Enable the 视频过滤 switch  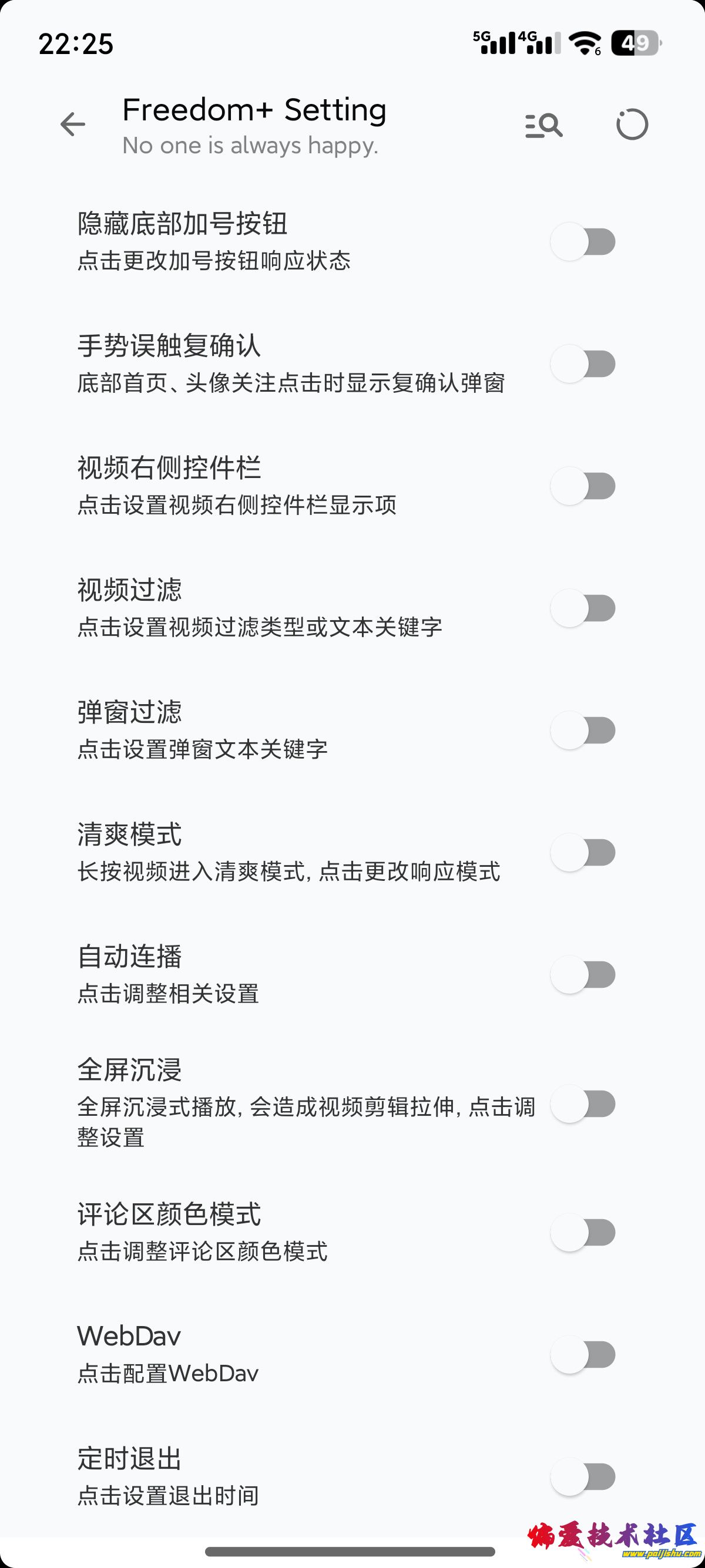coord(583,608)
